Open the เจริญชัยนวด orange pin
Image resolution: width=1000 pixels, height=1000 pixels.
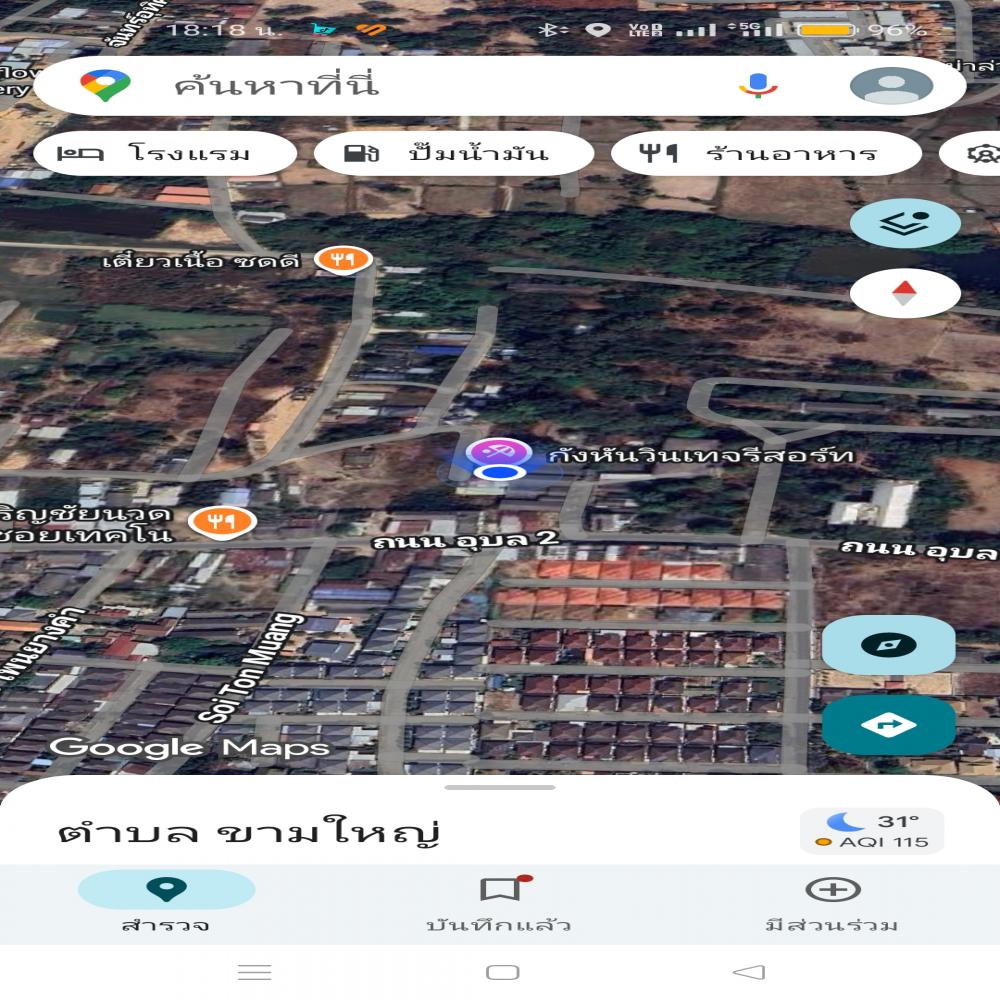(x=223, y=520)
